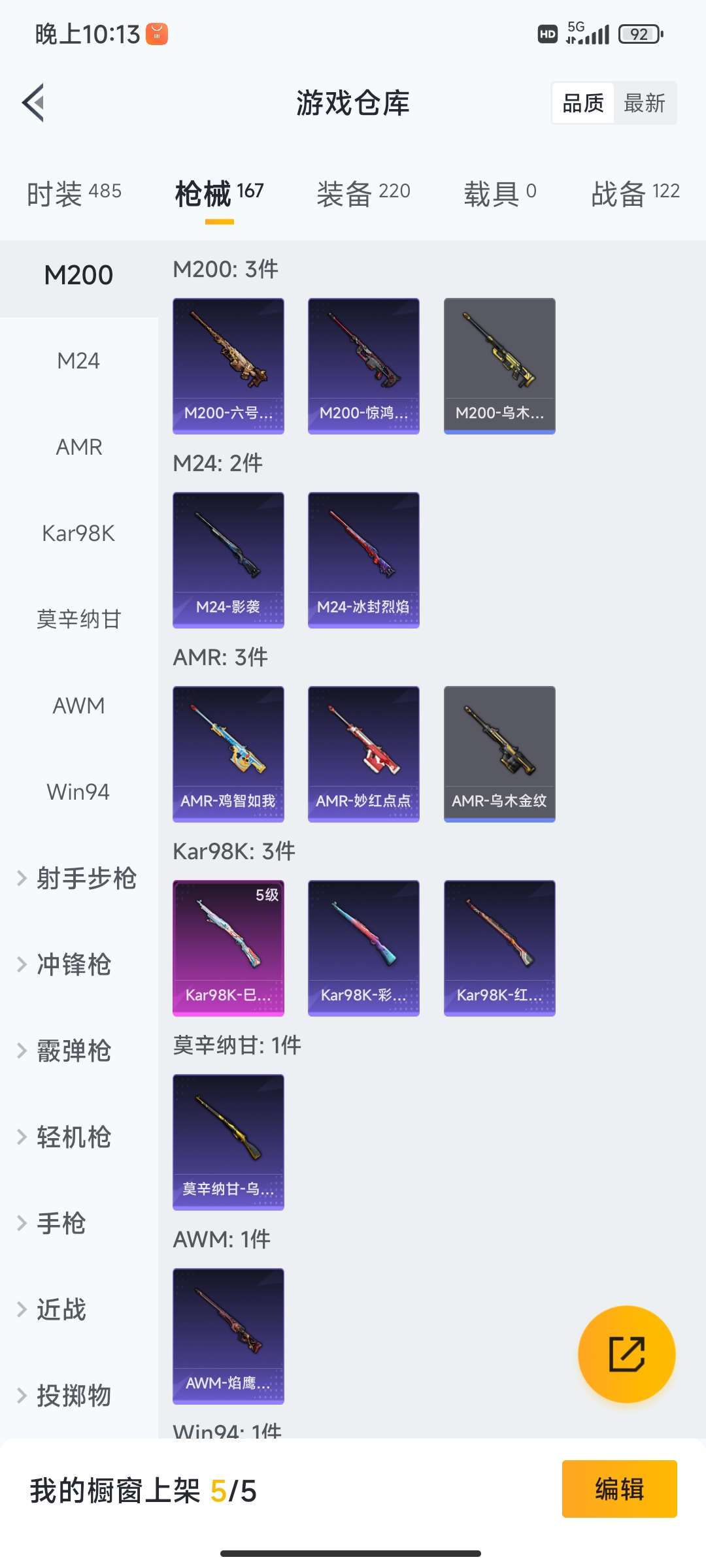Tap the 编辑 button for the showcase

point(619,1489)
